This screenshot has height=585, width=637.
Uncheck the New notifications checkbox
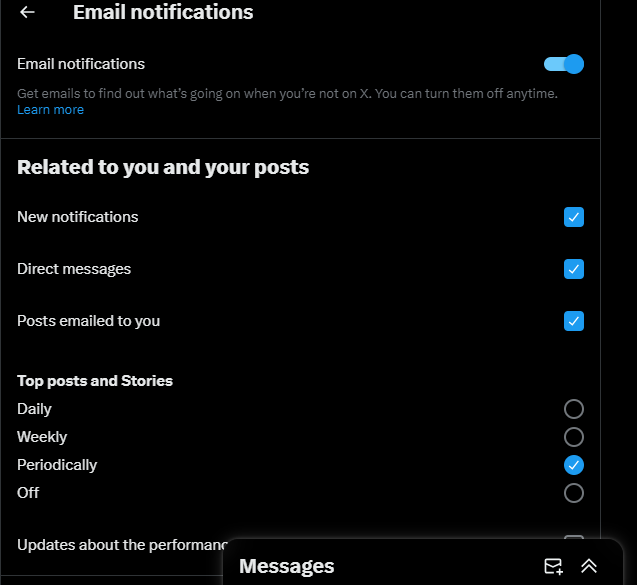(x=573, y=217)
